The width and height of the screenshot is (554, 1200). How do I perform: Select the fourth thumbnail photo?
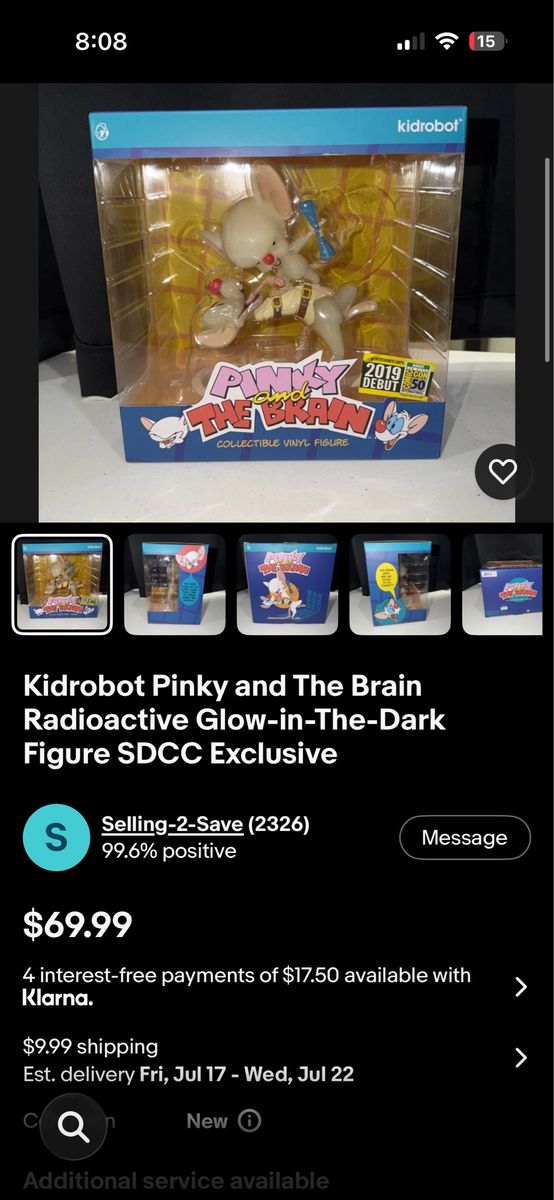[x=400, y=585]
